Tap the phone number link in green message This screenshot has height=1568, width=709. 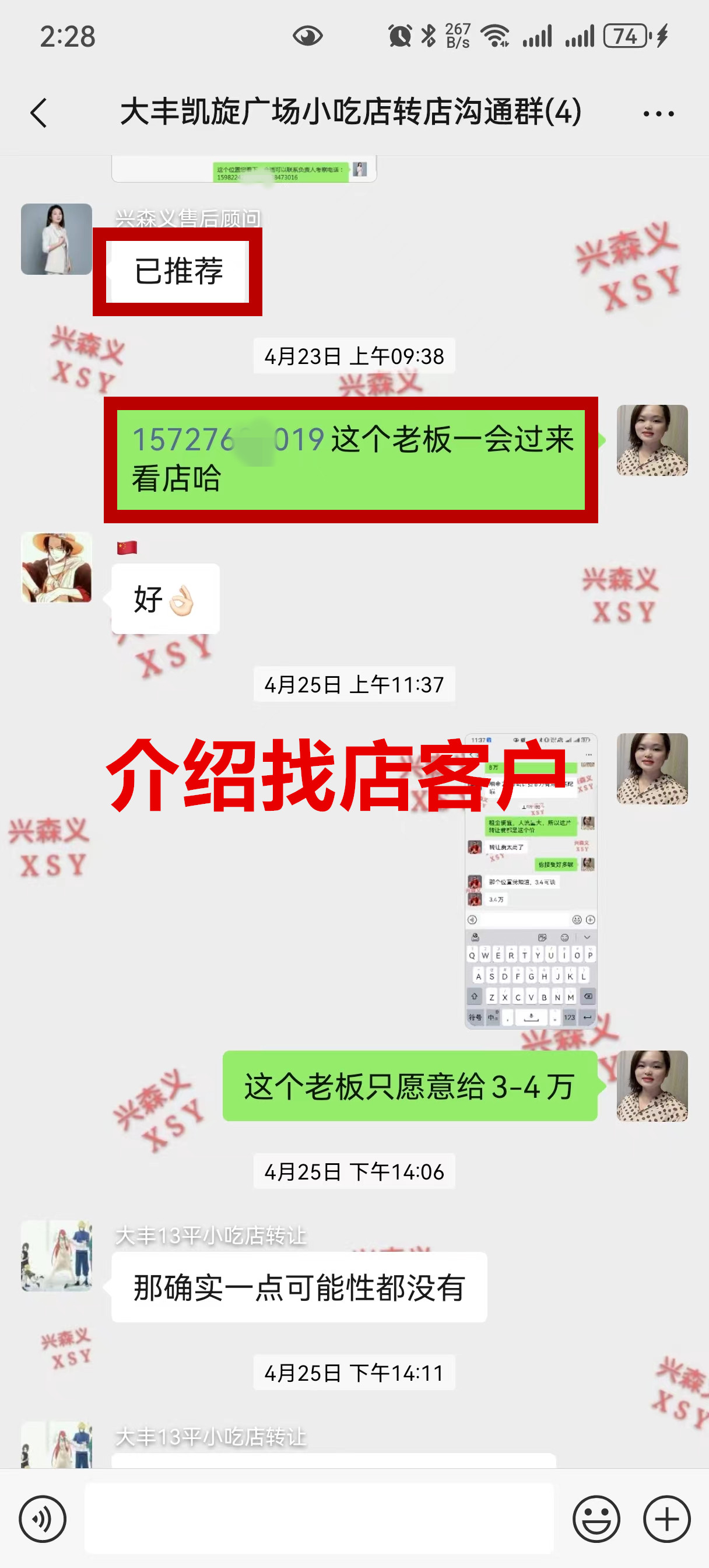(x=227, y=439)
